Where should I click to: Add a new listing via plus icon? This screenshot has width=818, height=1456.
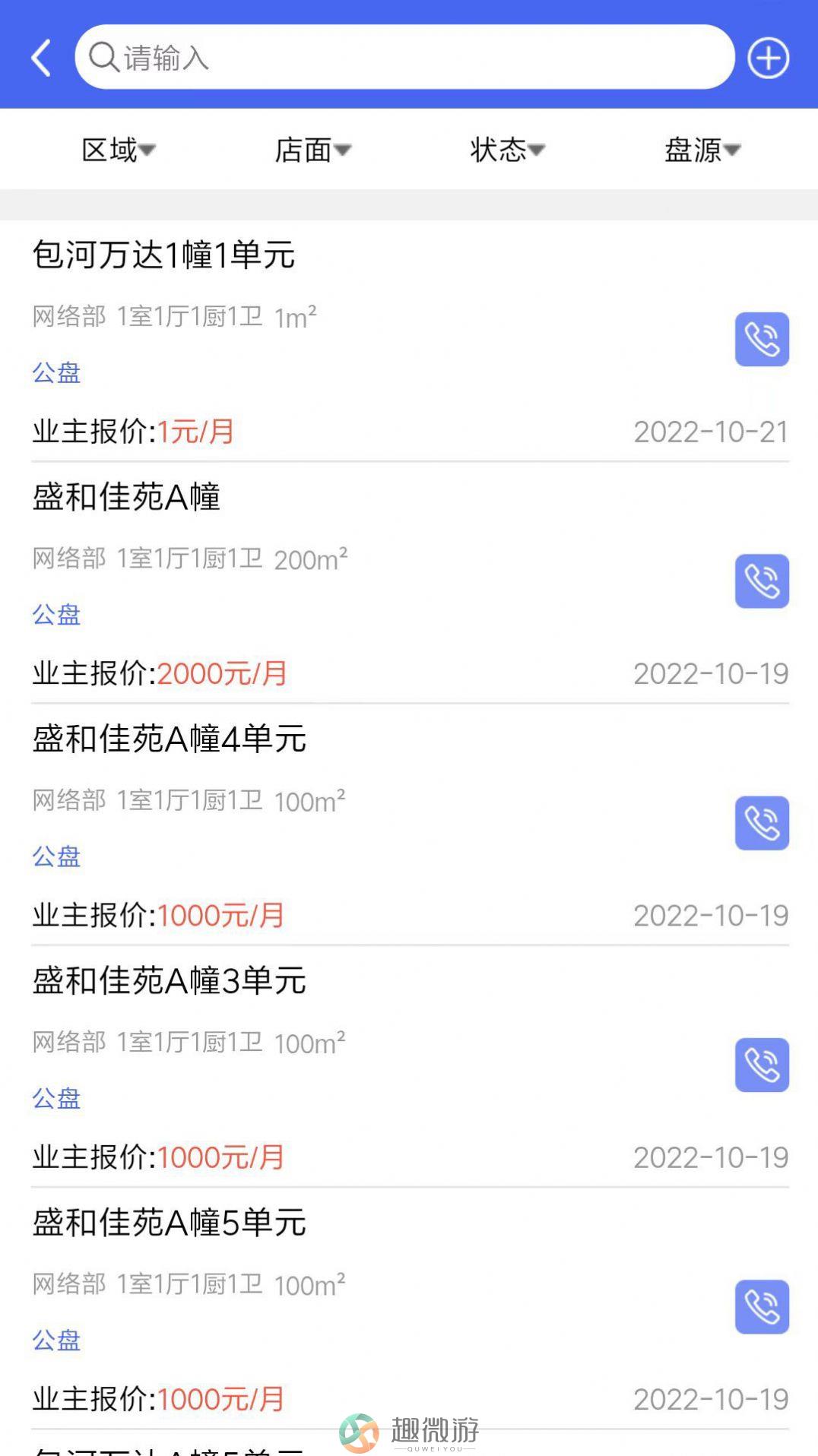point(768,58)
